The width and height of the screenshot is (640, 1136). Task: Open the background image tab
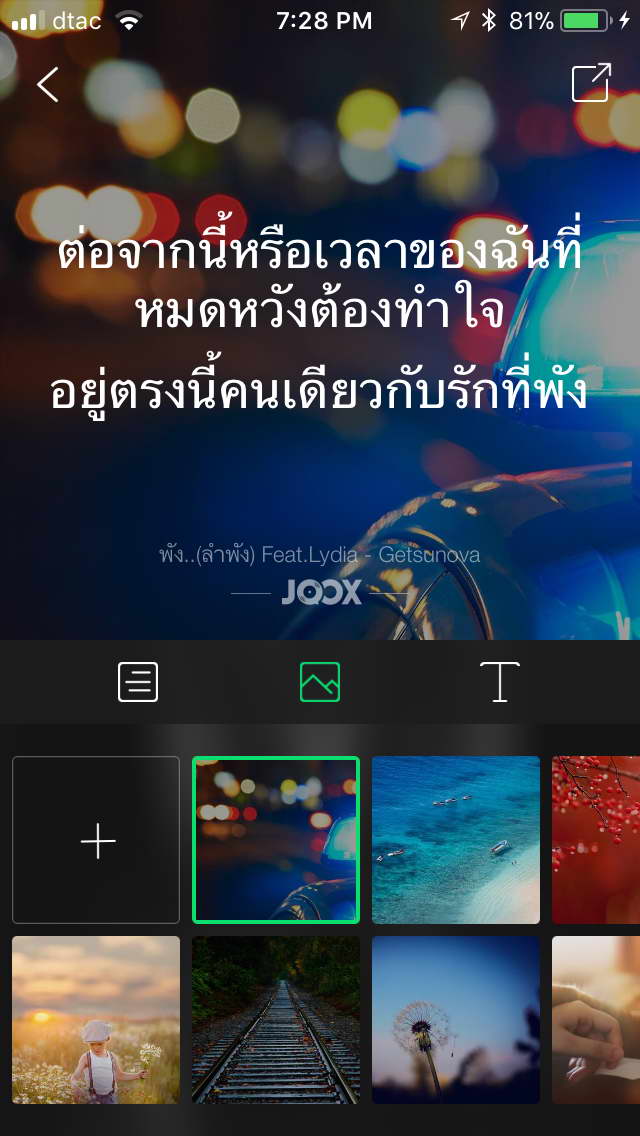point(320,682)
